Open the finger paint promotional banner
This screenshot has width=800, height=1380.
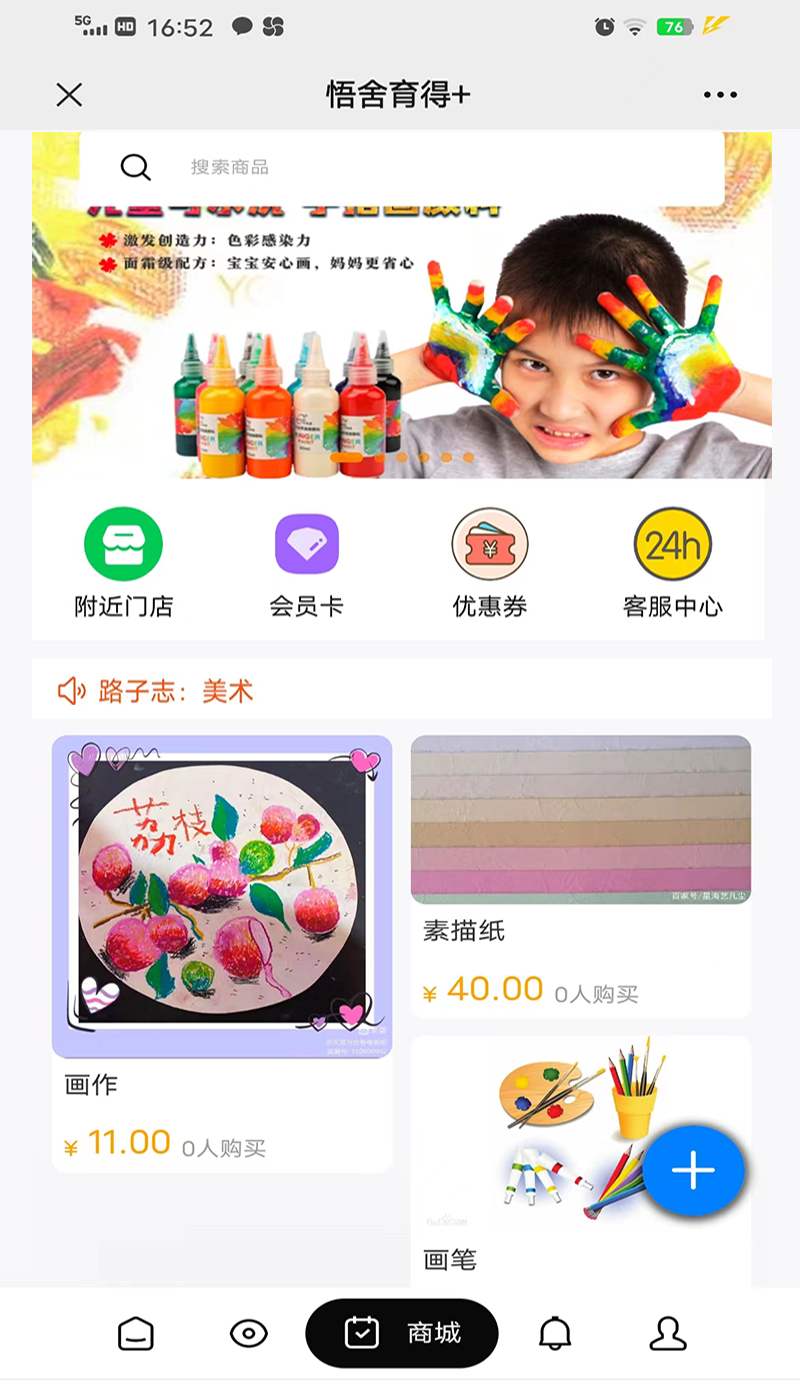[x=400, y=340]
